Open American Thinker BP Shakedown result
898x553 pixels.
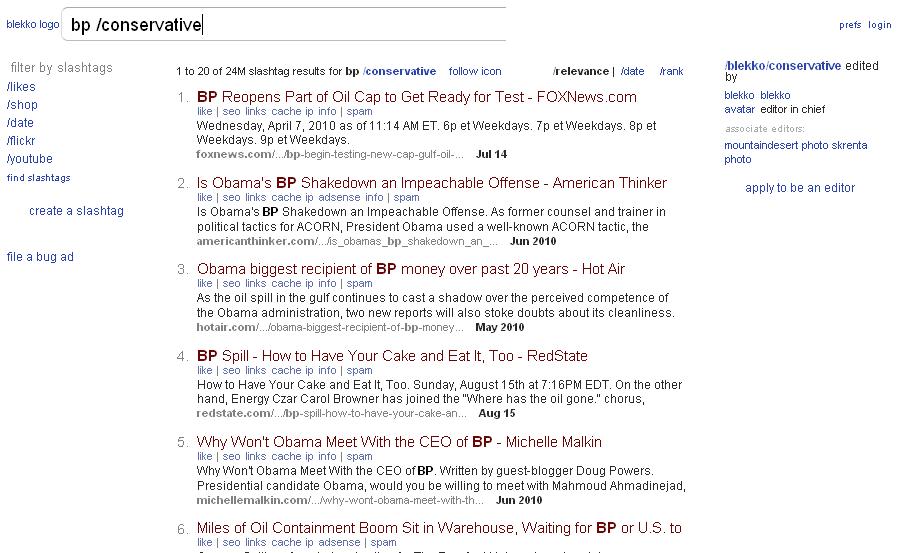(431, 183)
